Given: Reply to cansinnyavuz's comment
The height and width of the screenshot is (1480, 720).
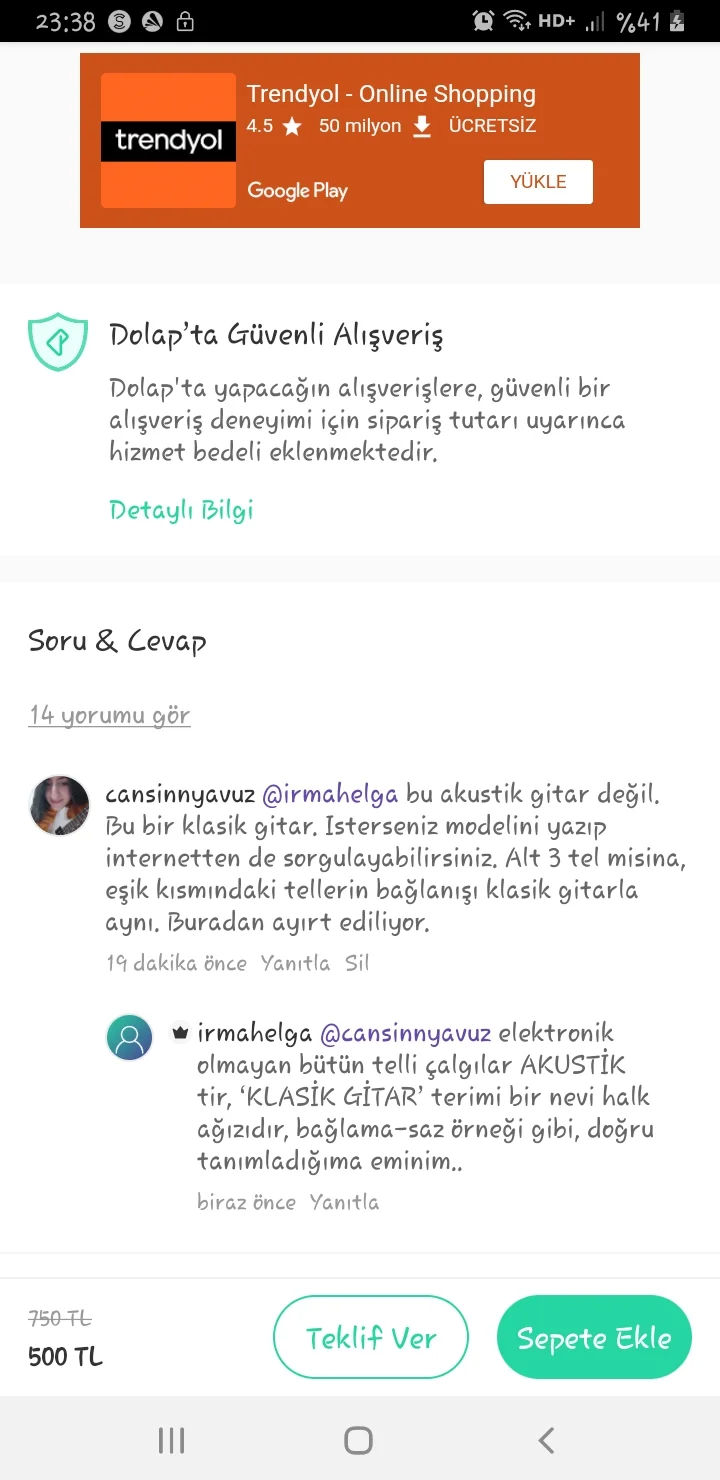Looking at the screenshot, I should (x=295, y=963).
